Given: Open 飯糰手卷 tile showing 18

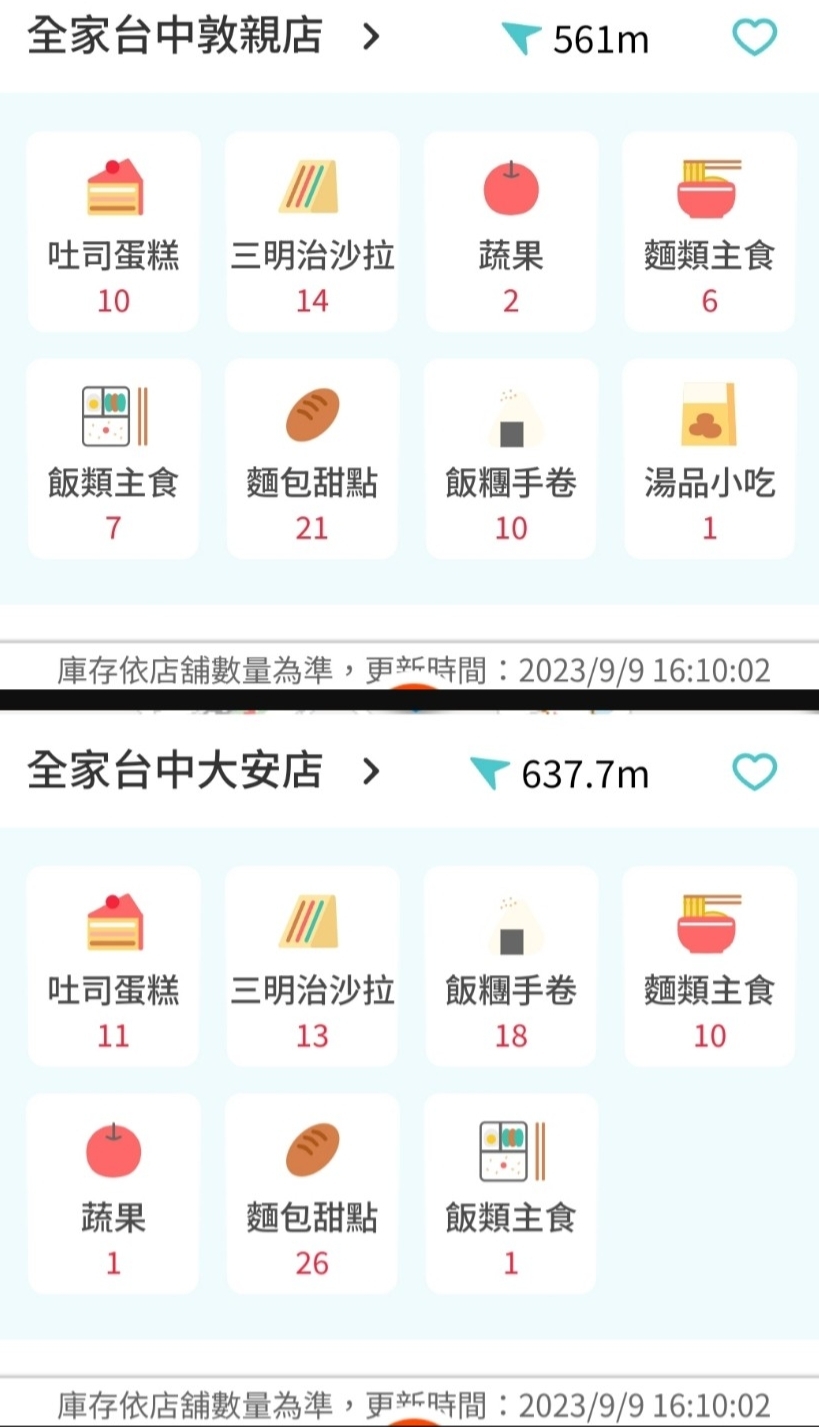Looking at the screenshot, I should [511, 966].
